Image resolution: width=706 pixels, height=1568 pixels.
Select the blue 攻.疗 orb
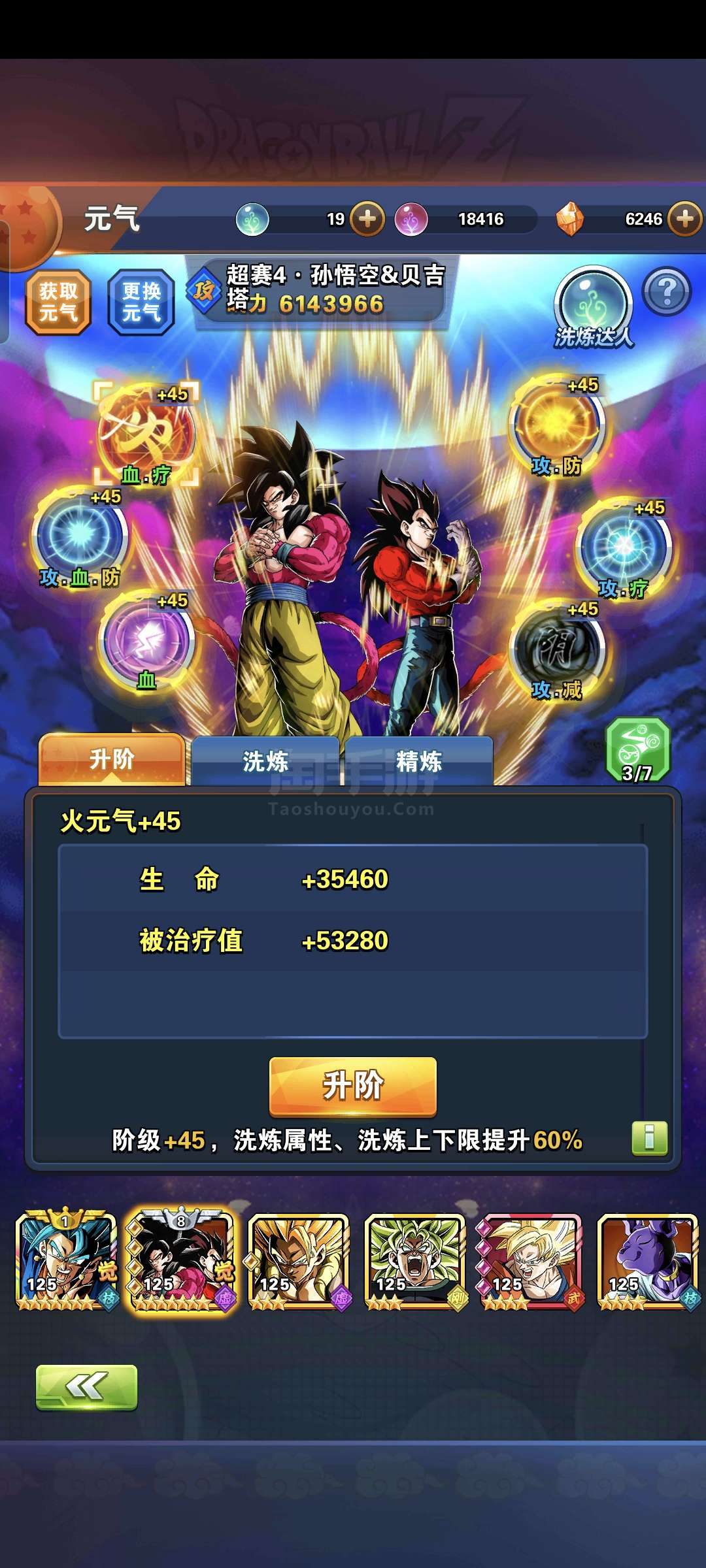tap(624, 546)
